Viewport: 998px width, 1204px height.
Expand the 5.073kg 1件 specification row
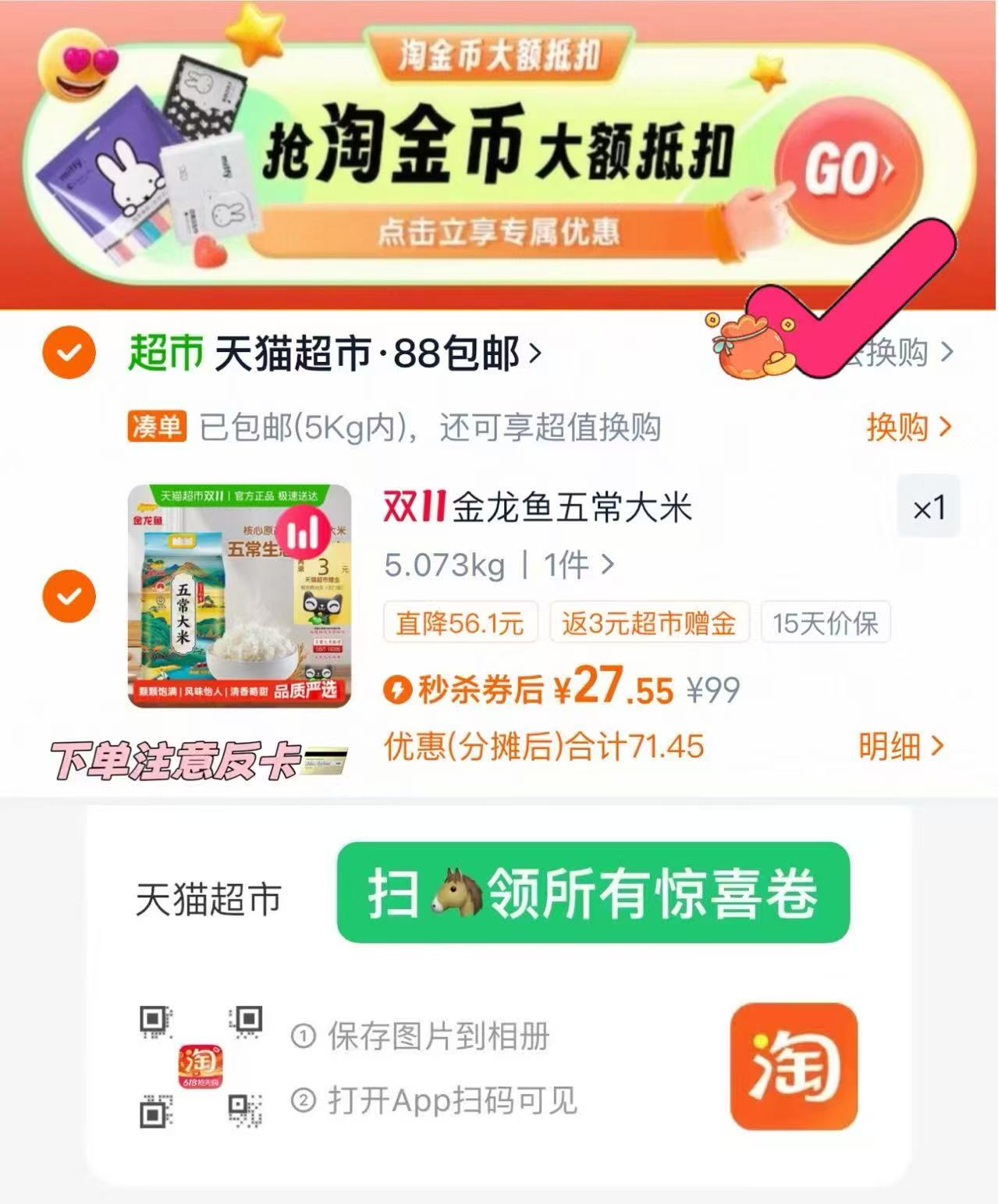[499, 563]
